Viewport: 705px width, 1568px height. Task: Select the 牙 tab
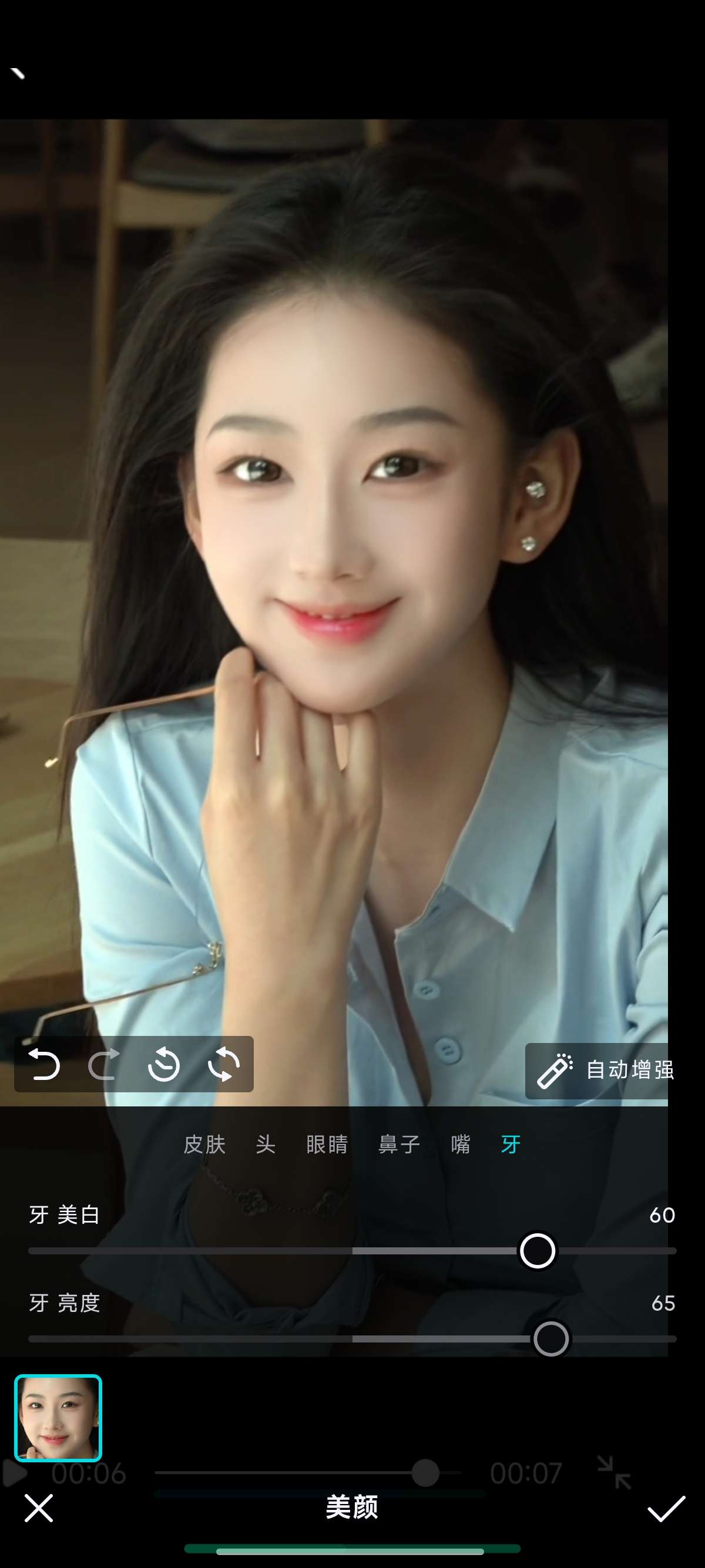pos(510,1145)
